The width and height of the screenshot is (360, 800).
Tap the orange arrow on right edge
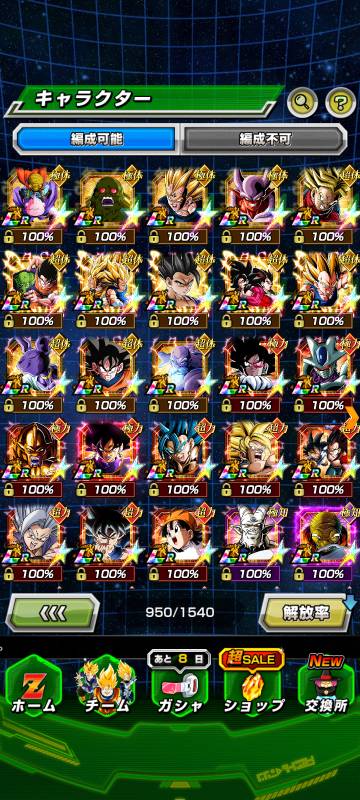click(351, 411)
